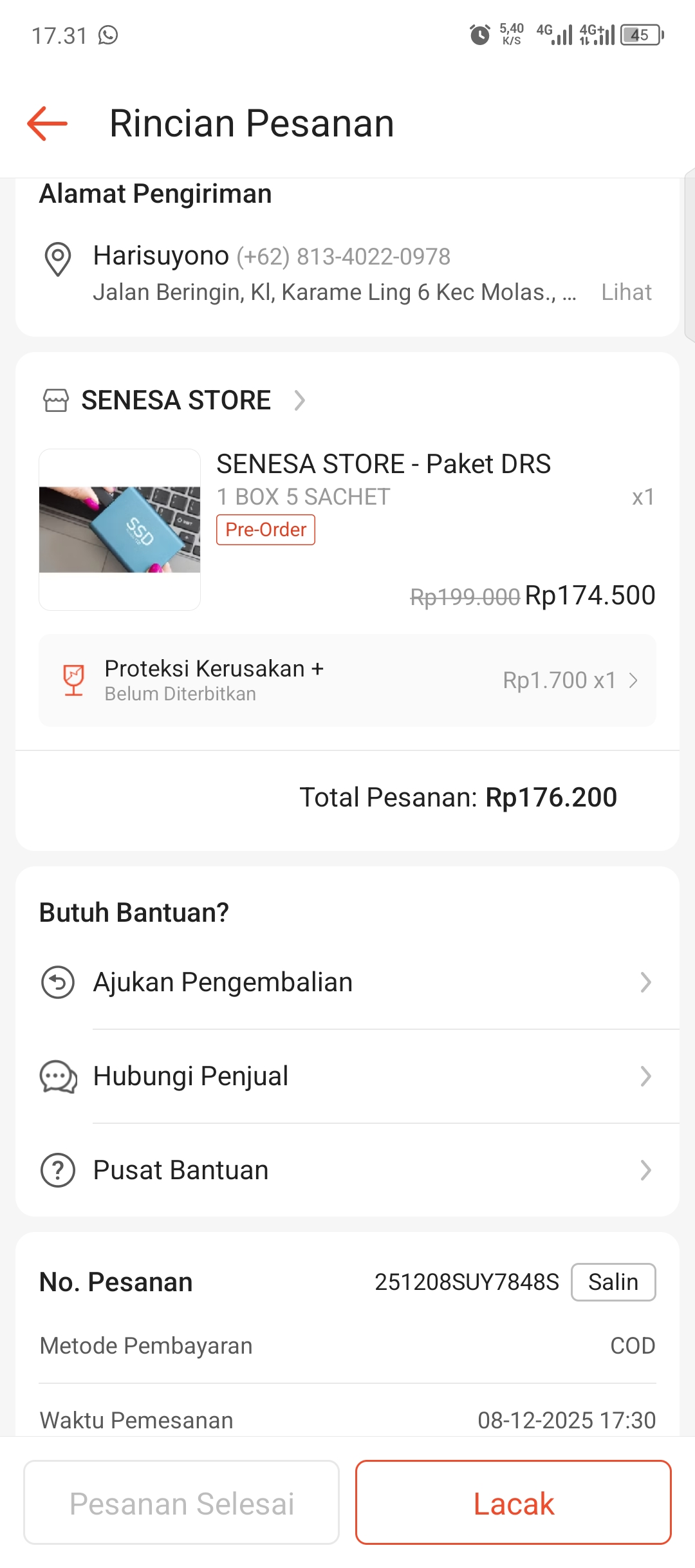Track the order with Lacak

pos(513,1502)
